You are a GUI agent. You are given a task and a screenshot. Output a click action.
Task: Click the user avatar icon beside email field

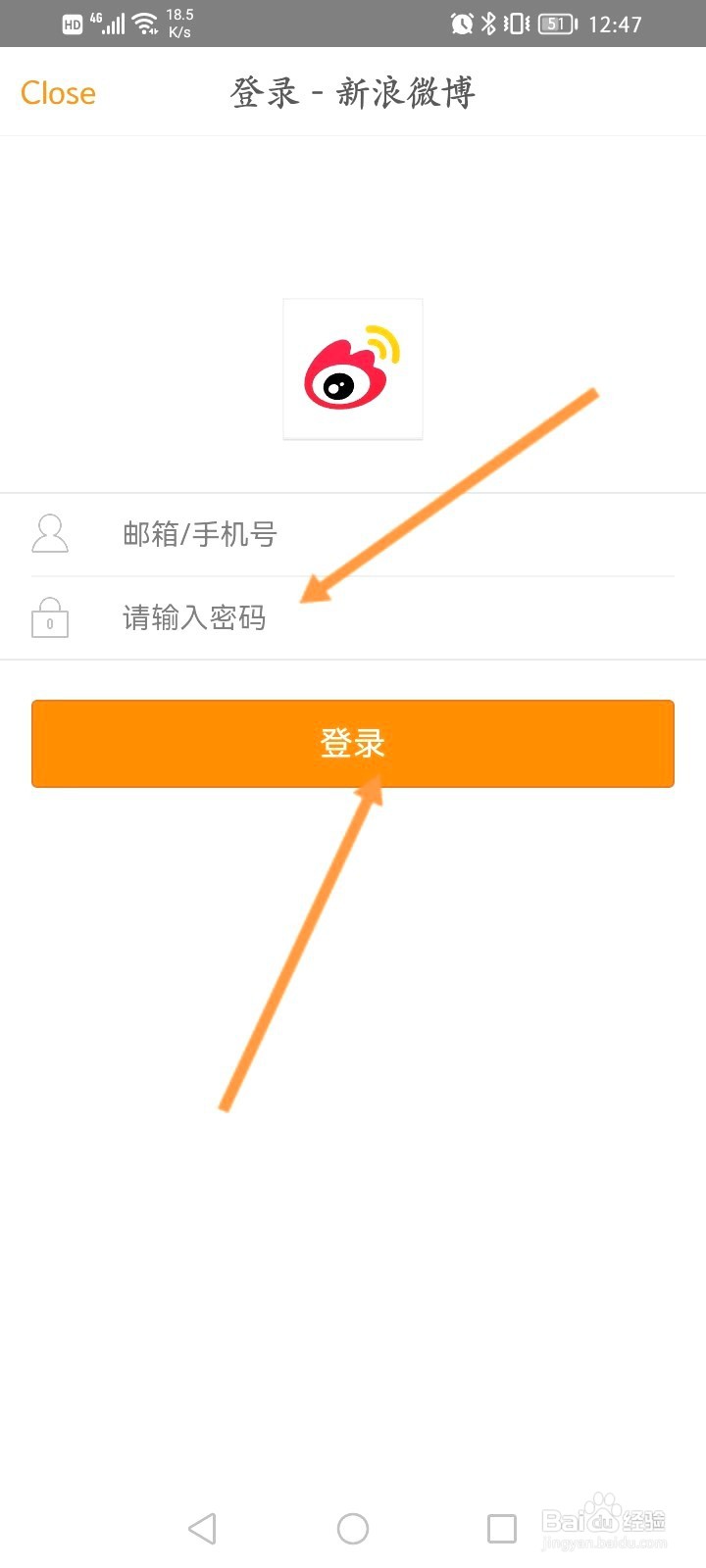pos(50,534)
